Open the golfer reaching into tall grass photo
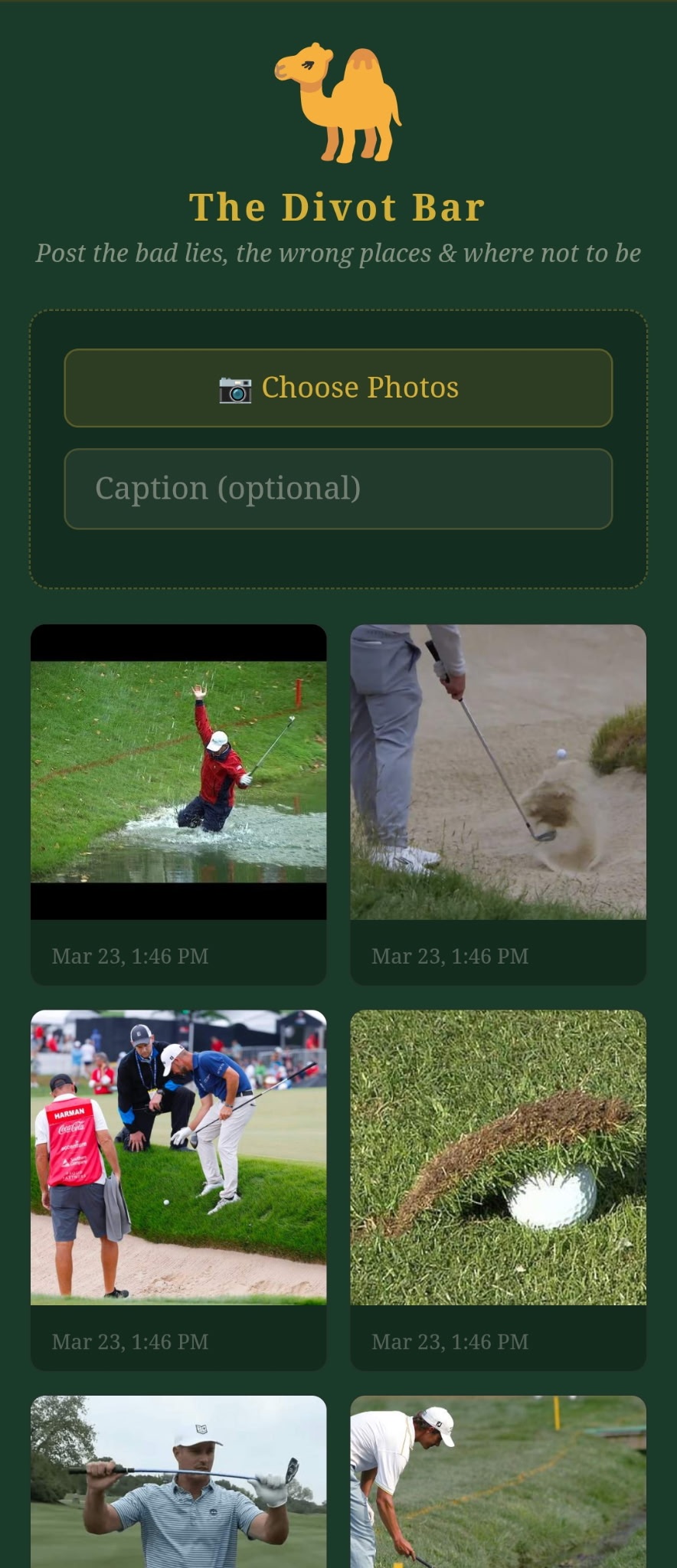 [x=496, y=1486]
